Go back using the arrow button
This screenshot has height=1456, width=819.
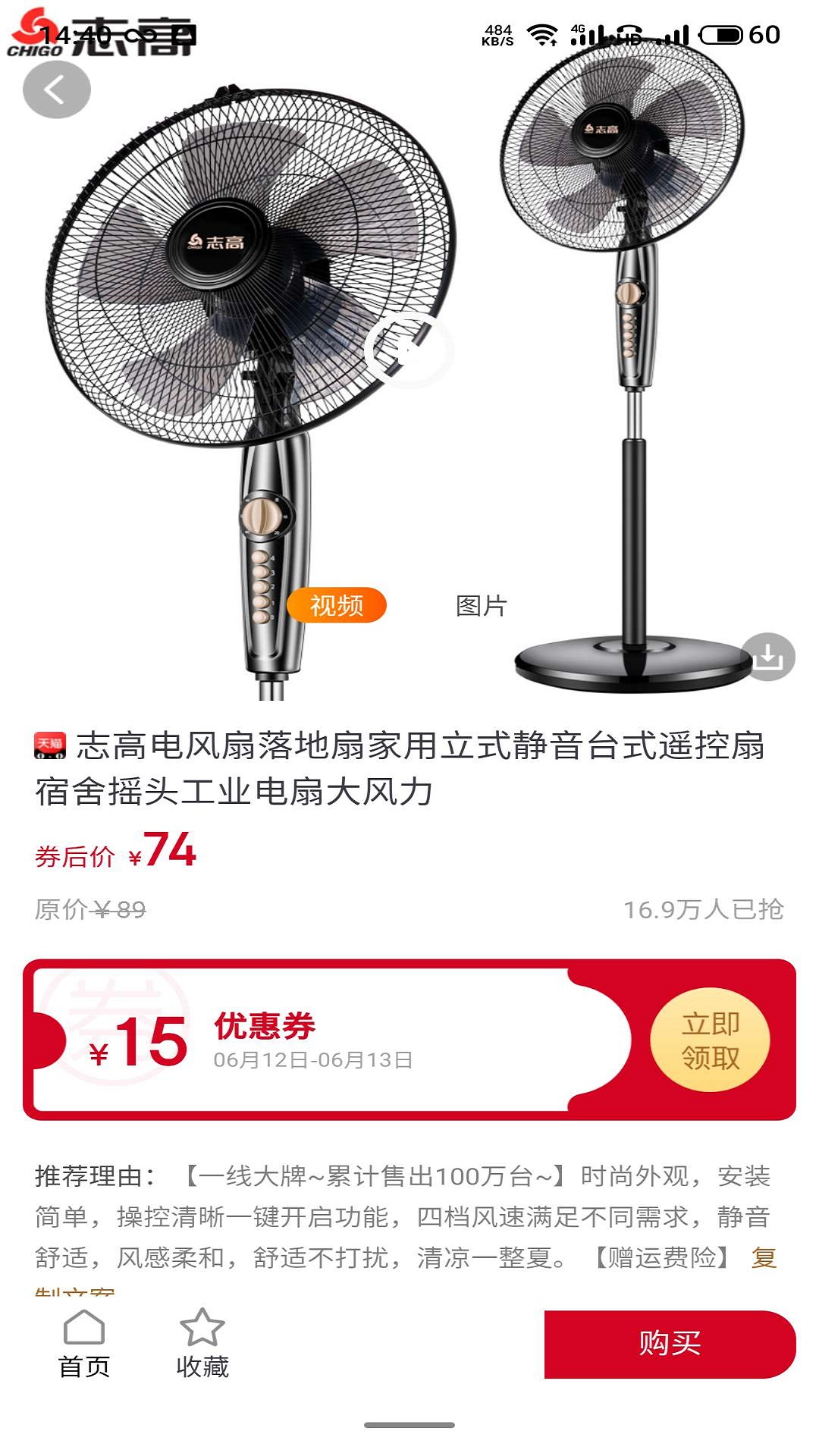(x=56, y=90)
